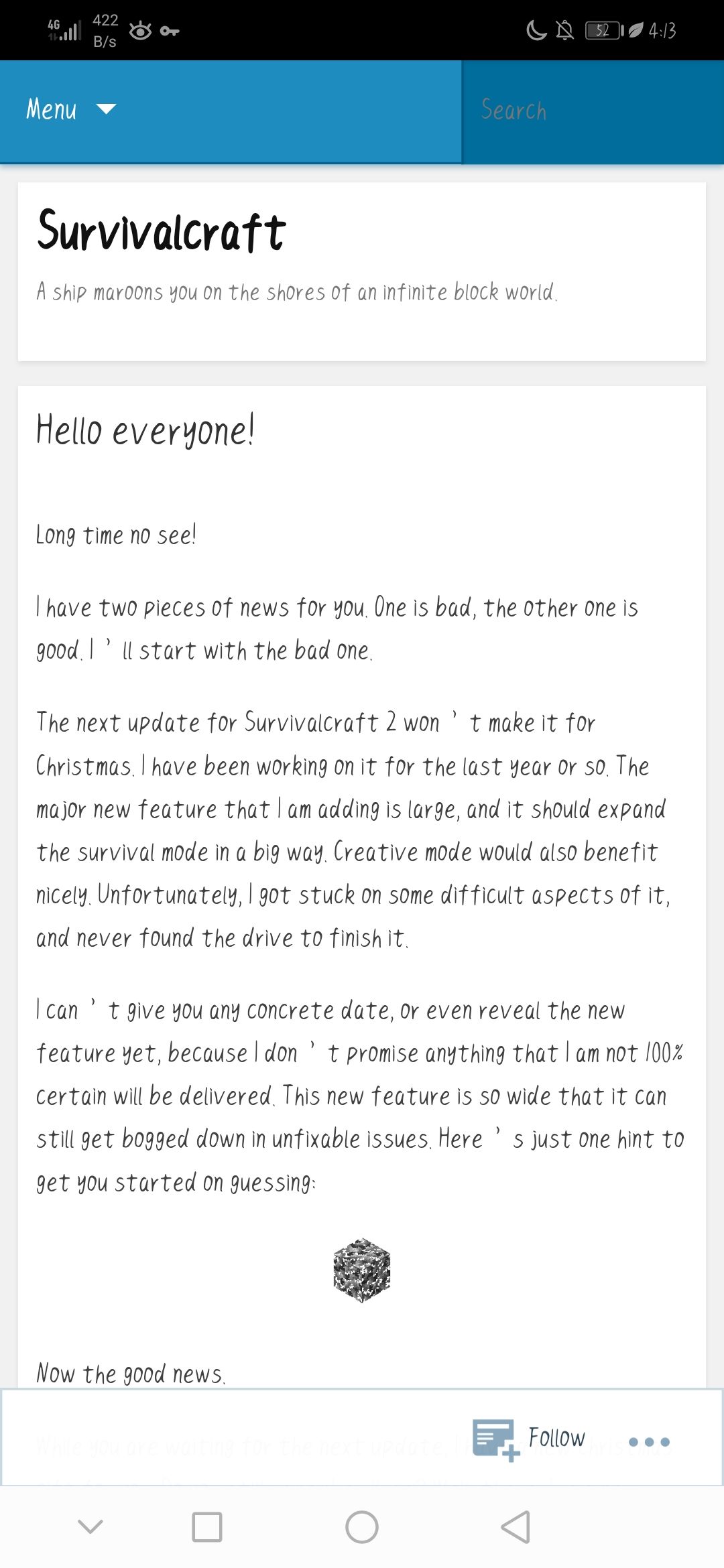Expand the Menu dropdown
The image size is (724, 1568).
point(71,109)
